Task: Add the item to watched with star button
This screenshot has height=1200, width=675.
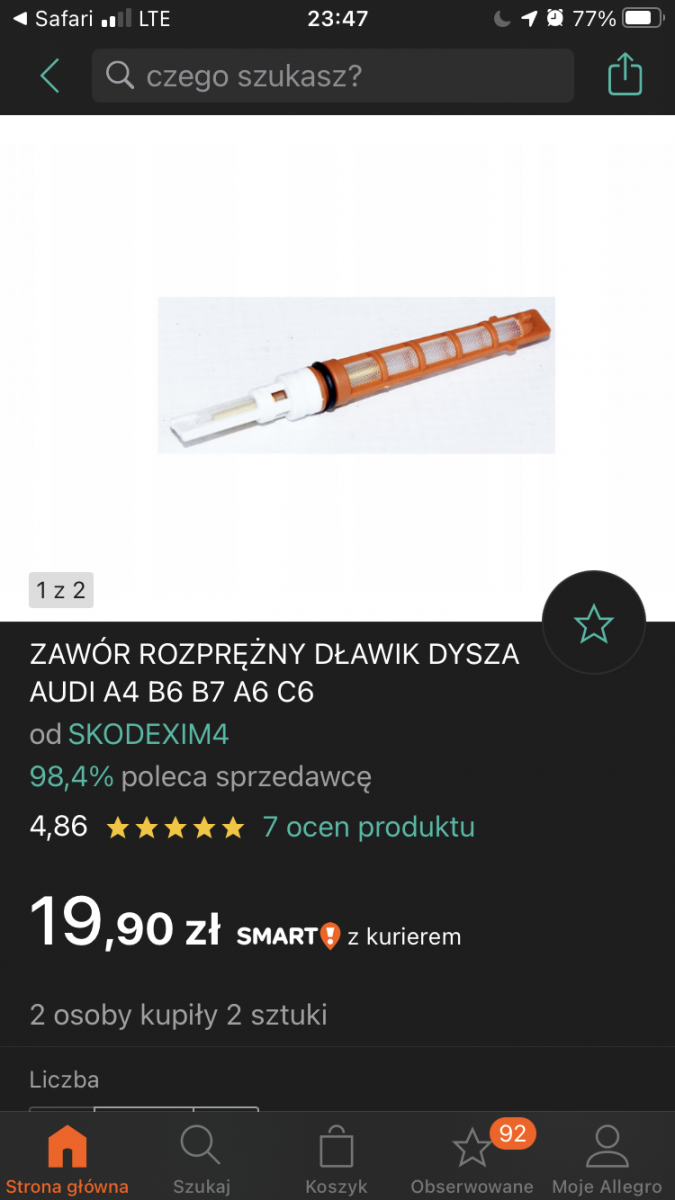Action: point(594,623)
